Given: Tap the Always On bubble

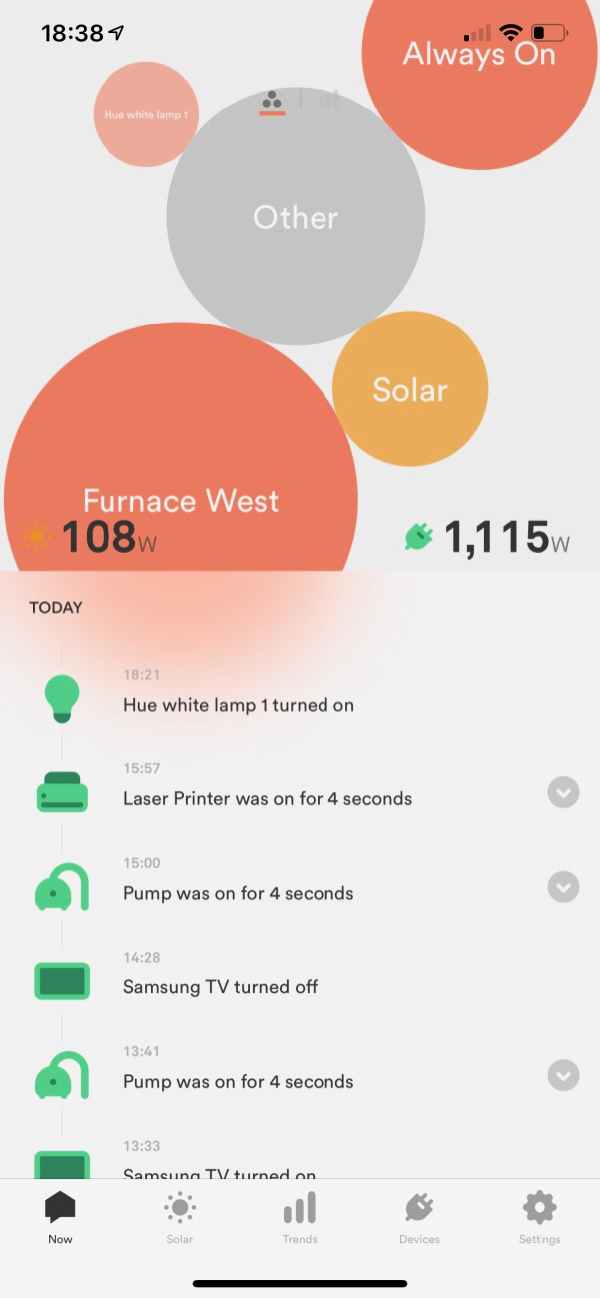Looking at the screenshot, I should point(478,60).
